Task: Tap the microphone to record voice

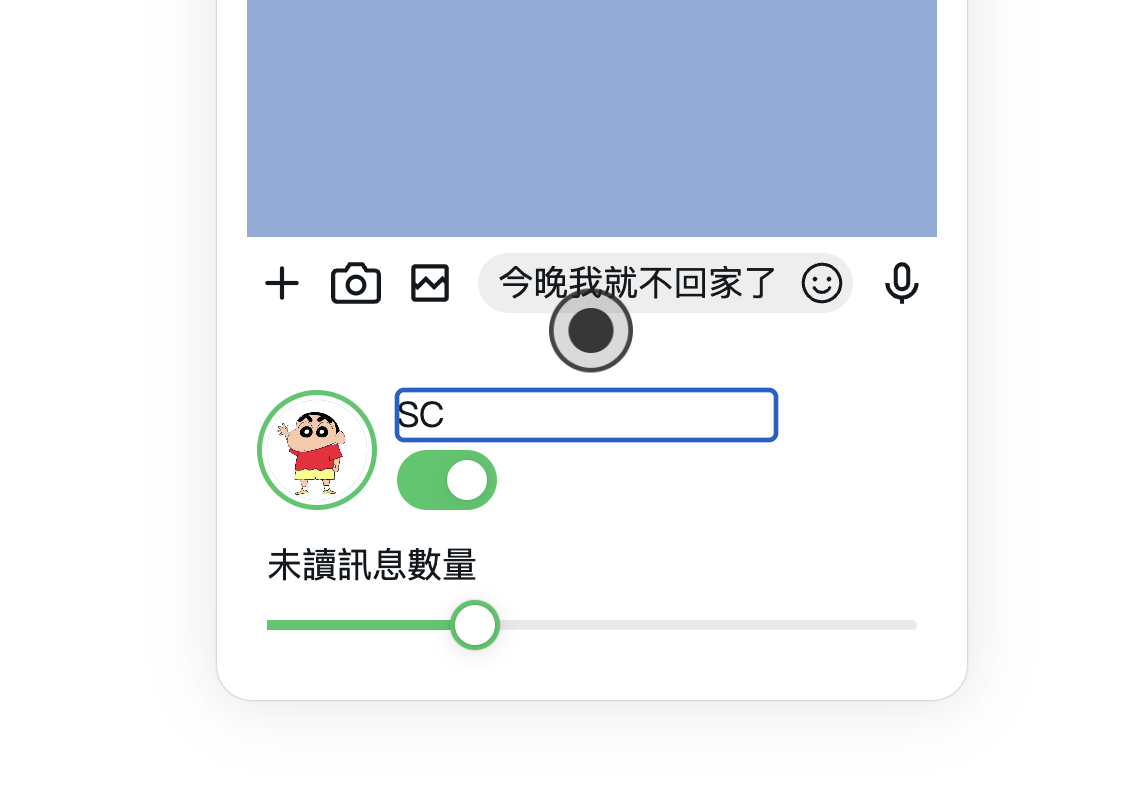Action: [901, 284]
